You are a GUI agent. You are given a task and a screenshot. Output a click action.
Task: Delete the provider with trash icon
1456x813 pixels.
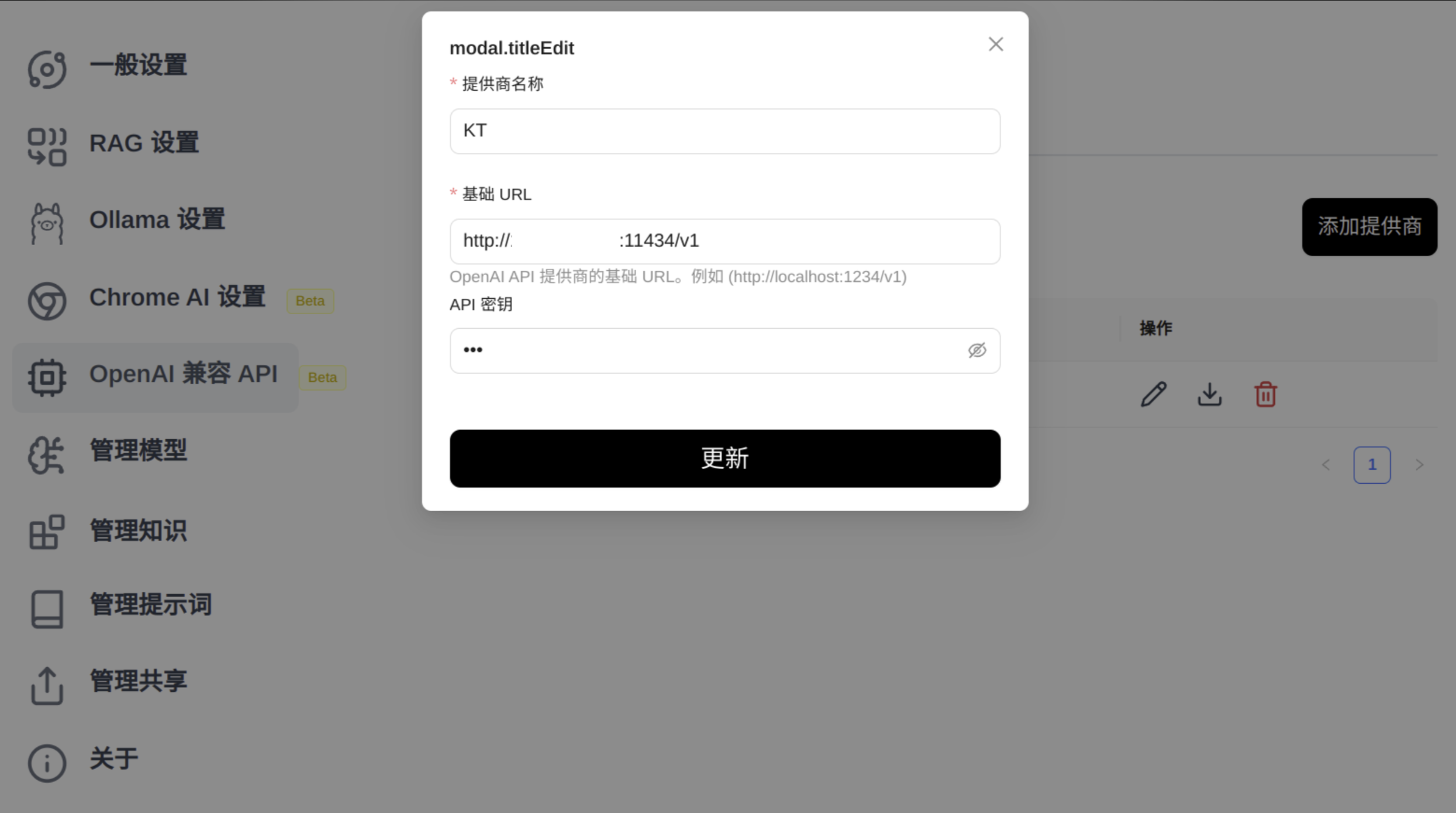coord(1265,394)
